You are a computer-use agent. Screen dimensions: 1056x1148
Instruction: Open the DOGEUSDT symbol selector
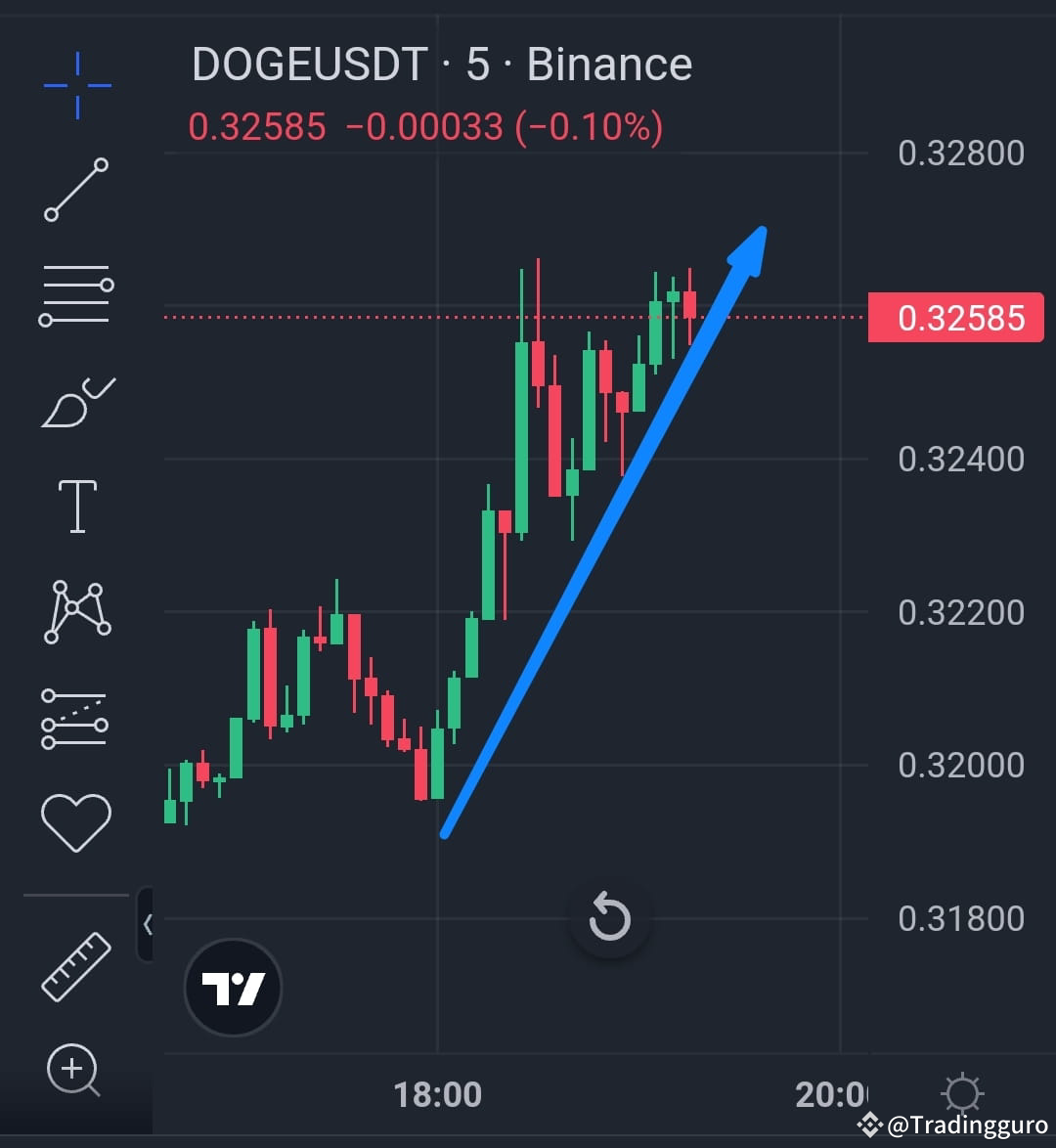point(308,63)
